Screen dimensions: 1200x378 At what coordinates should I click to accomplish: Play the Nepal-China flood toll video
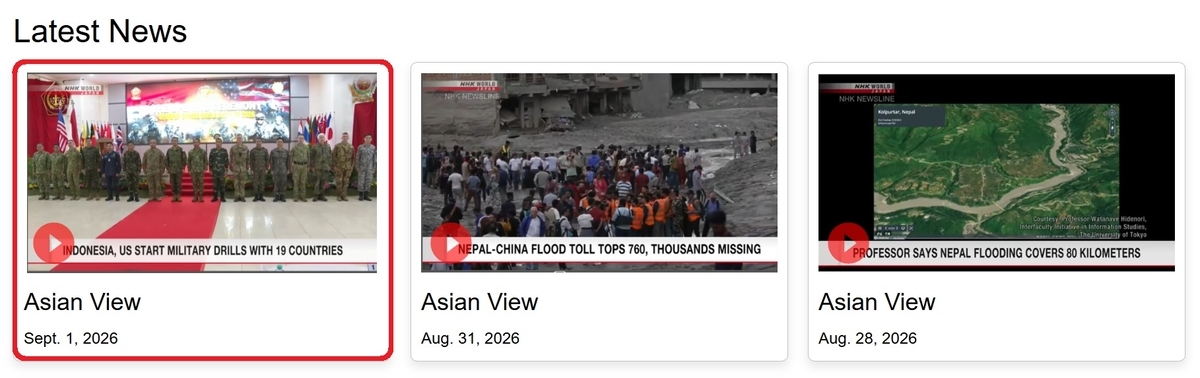451,243
